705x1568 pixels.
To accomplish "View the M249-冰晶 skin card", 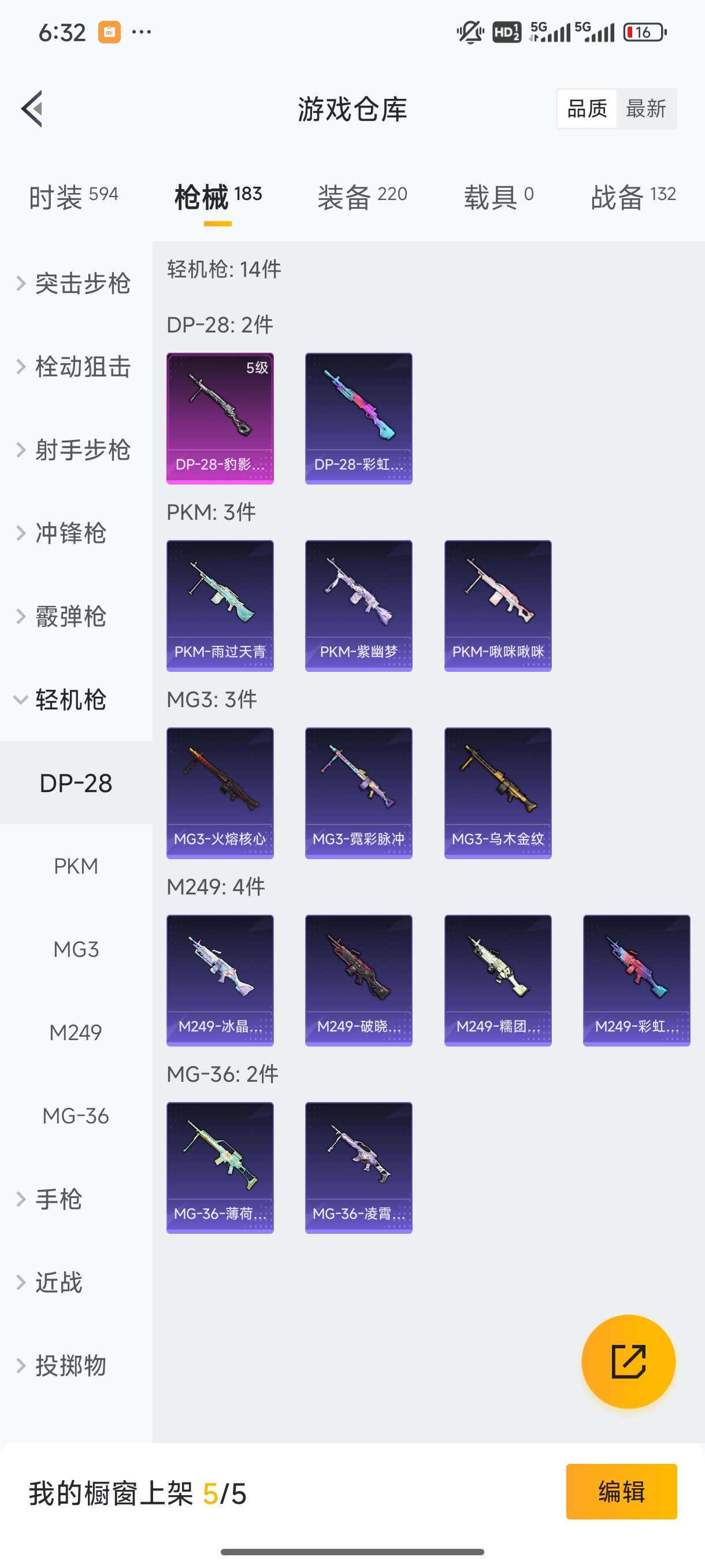I will (x=220, y=981).
